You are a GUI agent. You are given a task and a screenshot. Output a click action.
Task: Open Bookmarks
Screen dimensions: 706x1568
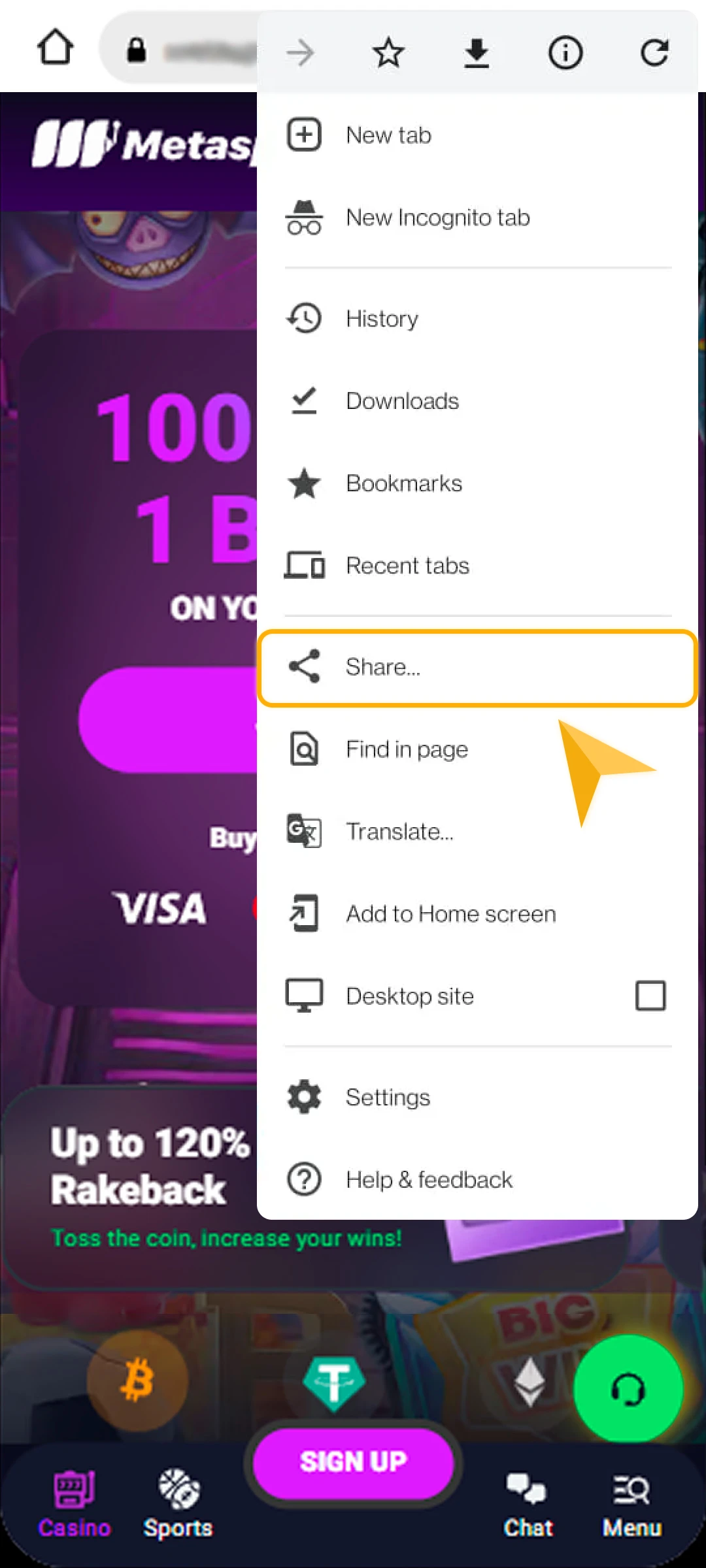pos(403,483)
